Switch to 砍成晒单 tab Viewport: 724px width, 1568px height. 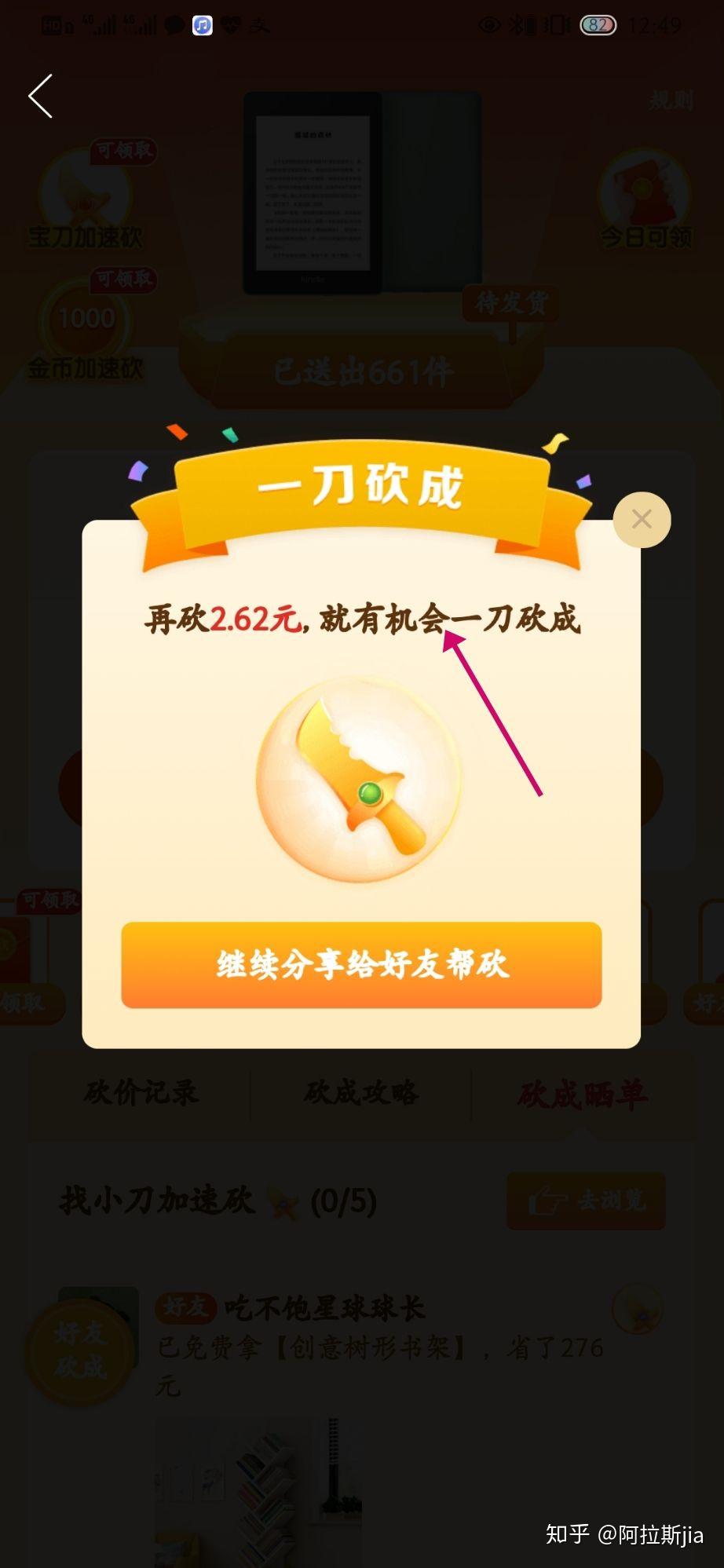tap(582, 1094)
